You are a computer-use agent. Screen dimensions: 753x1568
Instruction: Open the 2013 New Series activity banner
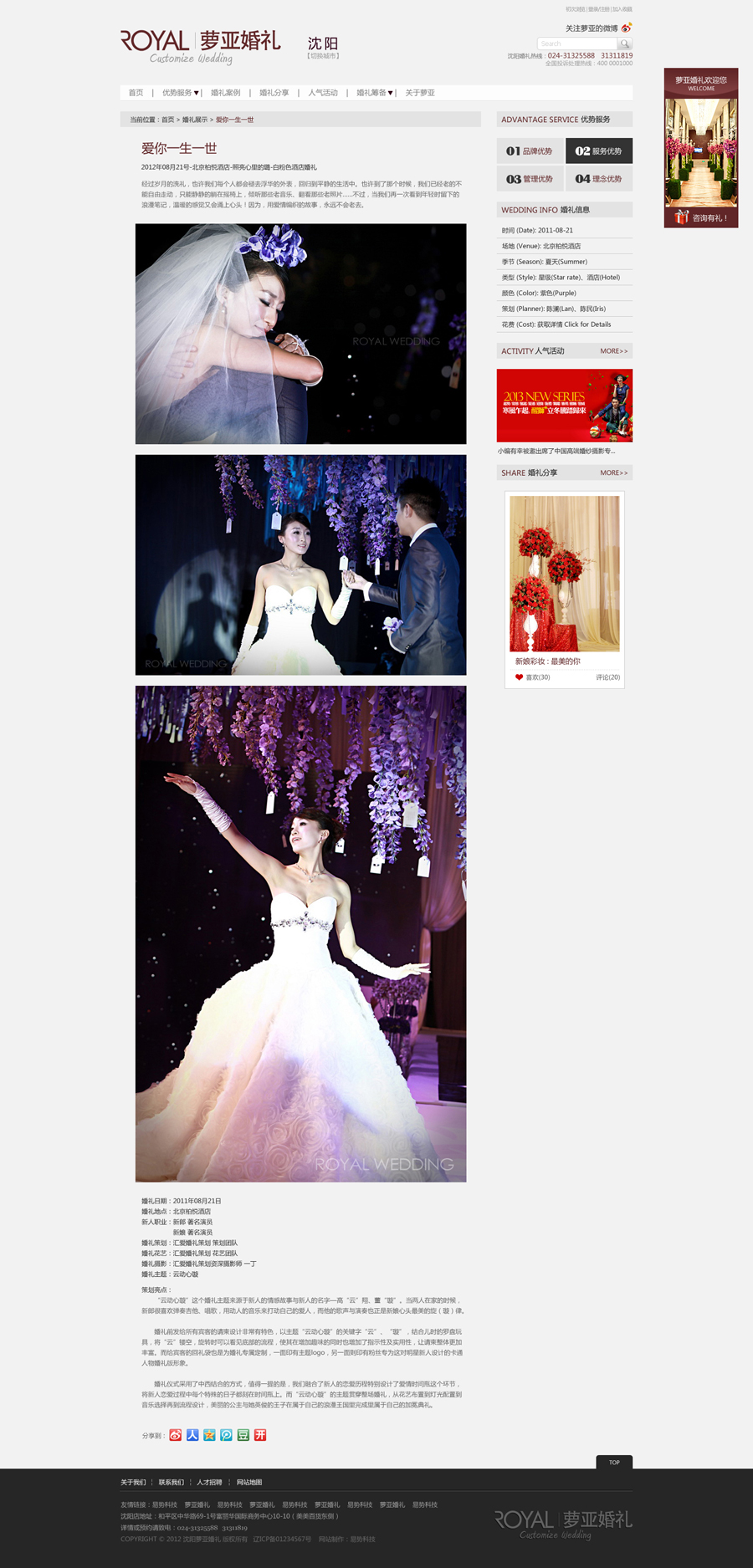(x=564, y=406)
